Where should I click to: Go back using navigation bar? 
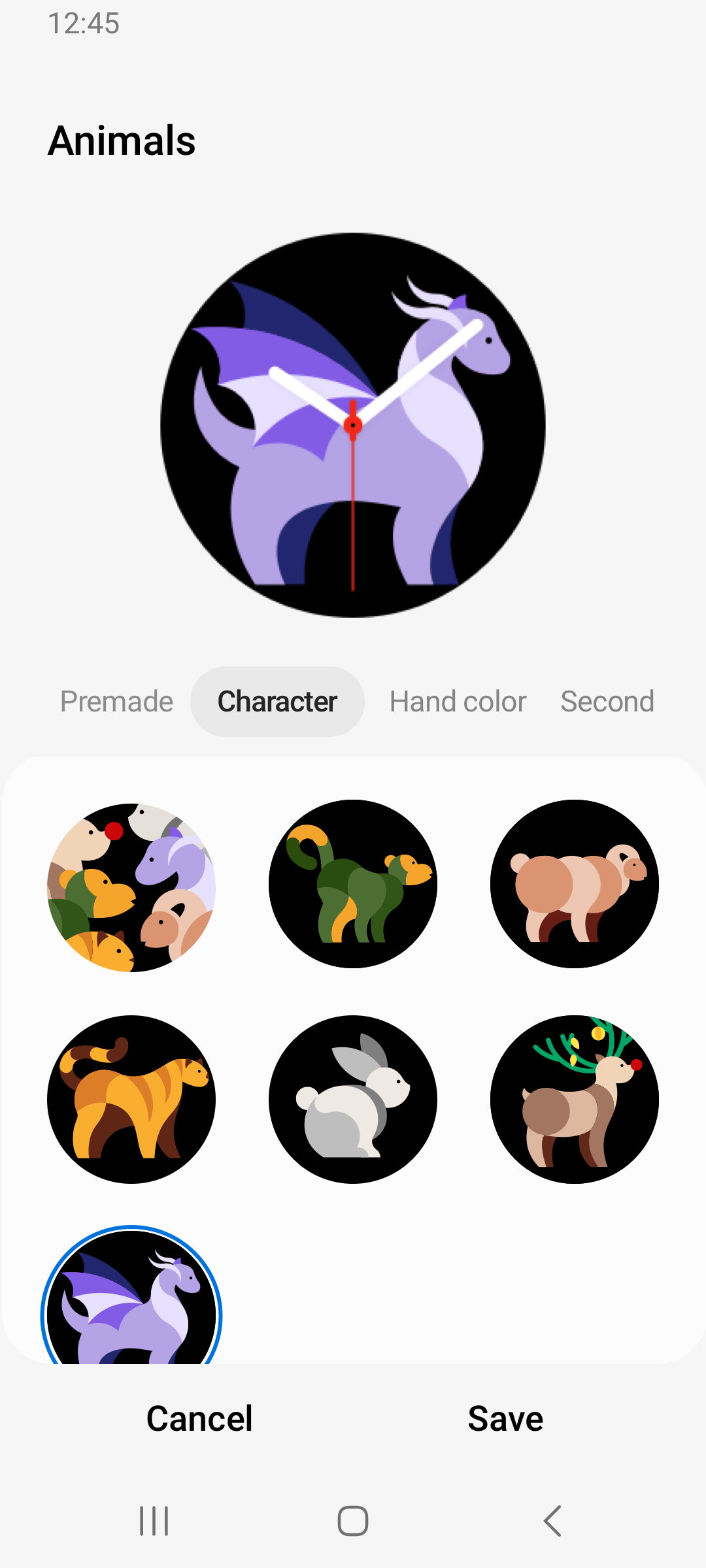point(552,1521)
